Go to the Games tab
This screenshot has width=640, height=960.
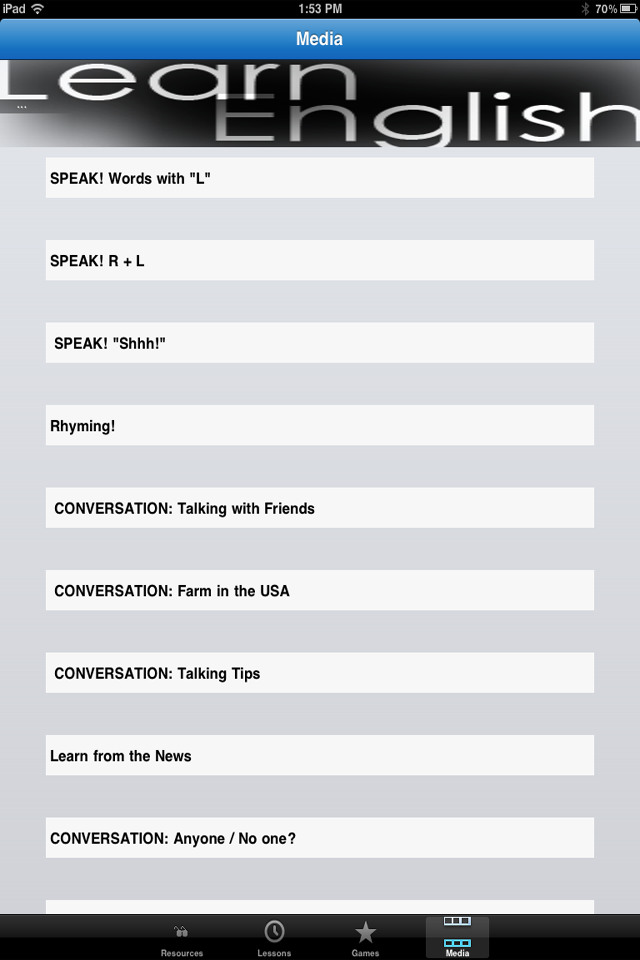[365, 938]
